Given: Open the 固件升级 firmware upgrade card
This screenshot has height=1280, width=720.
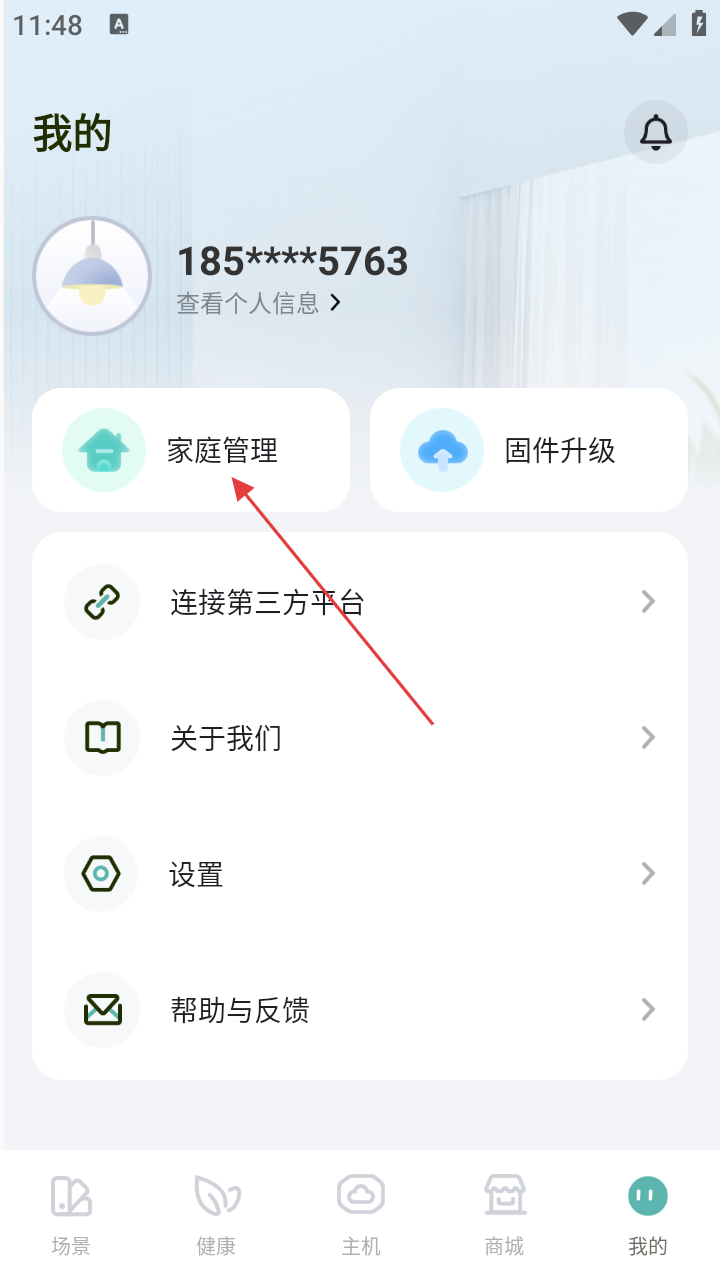Looking at the screenshot, I should click(x=528, y=450).
